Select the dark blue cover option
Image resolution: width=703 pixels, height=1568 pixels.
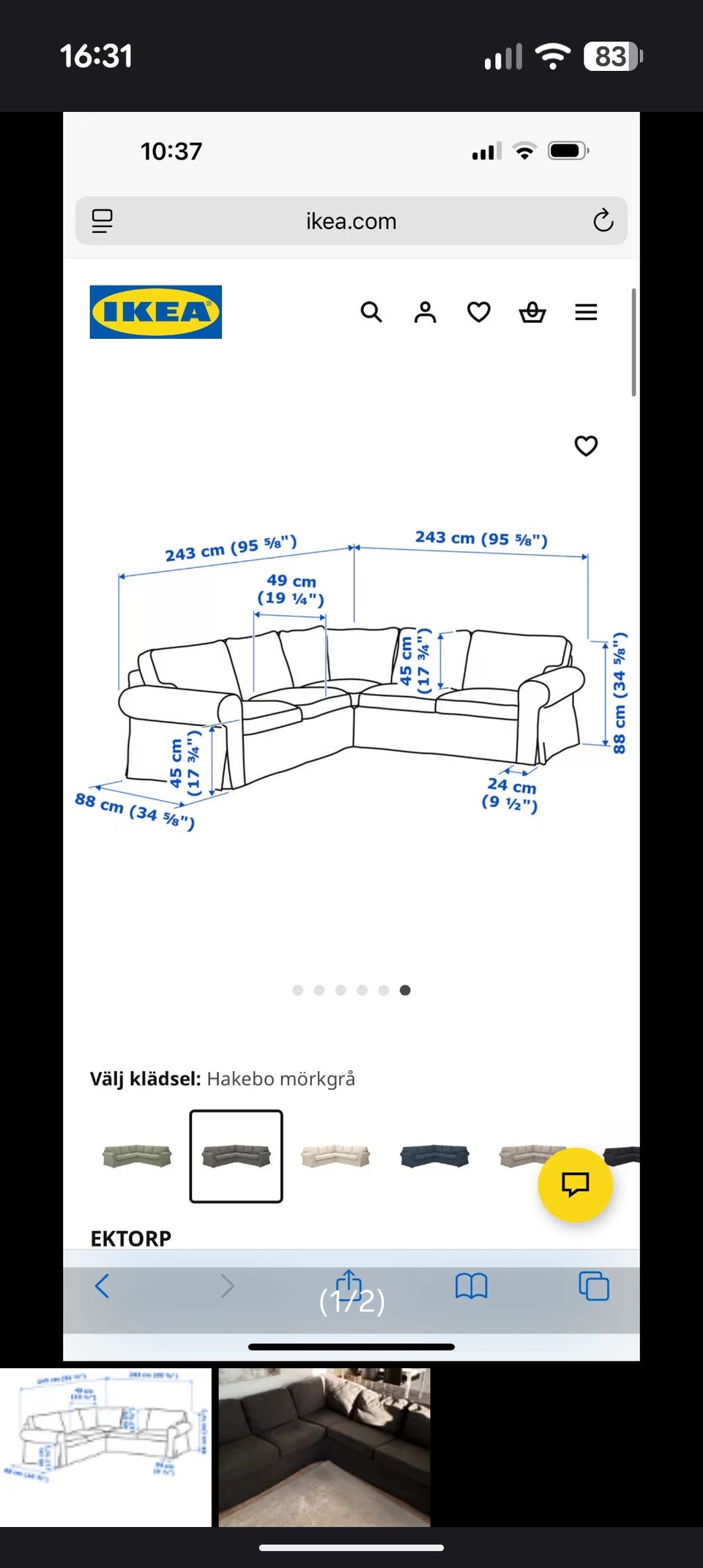(x=434, y=1155)
